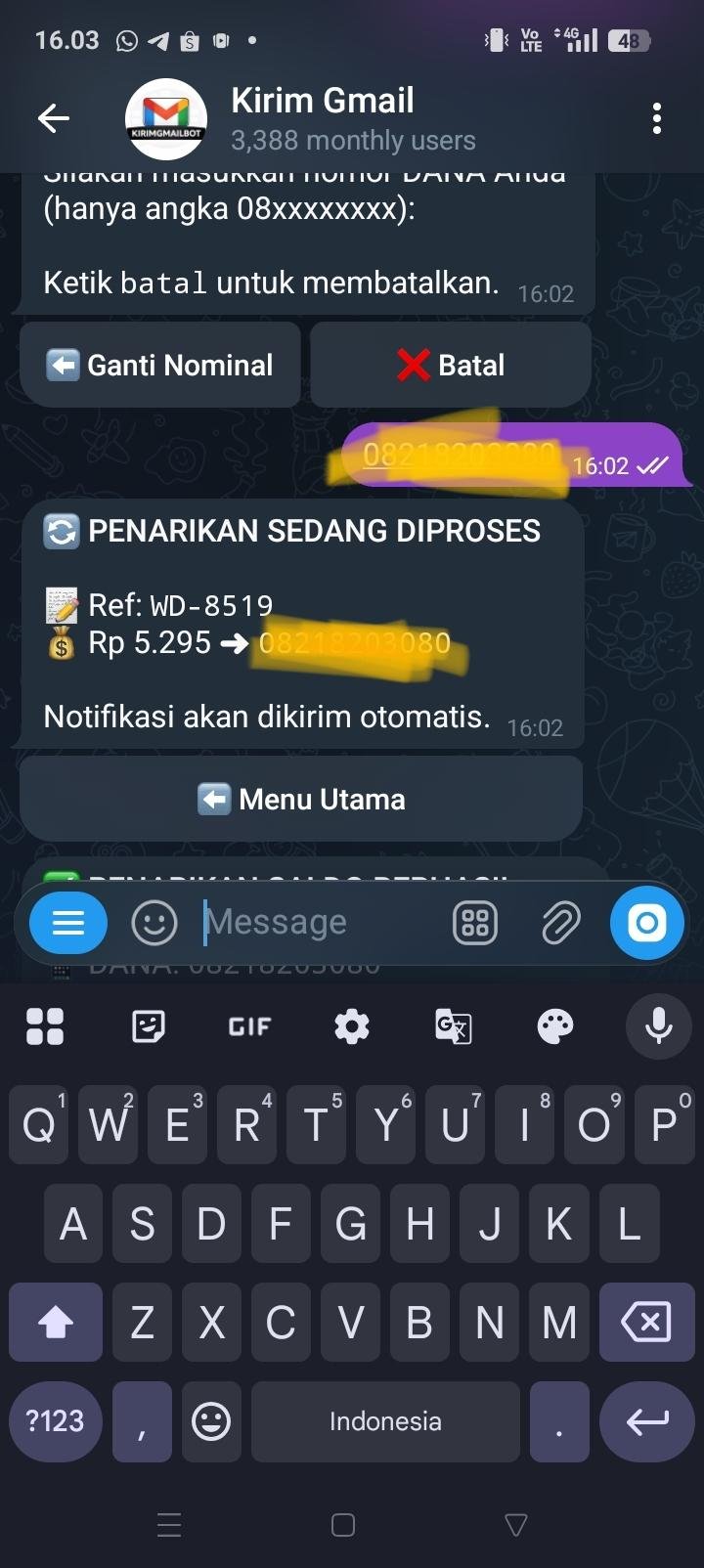The height and width of the screenshot is (1568, 704).
Task: Switch keyboard to ?123 symbols
Action: (x=55, y=1421)
